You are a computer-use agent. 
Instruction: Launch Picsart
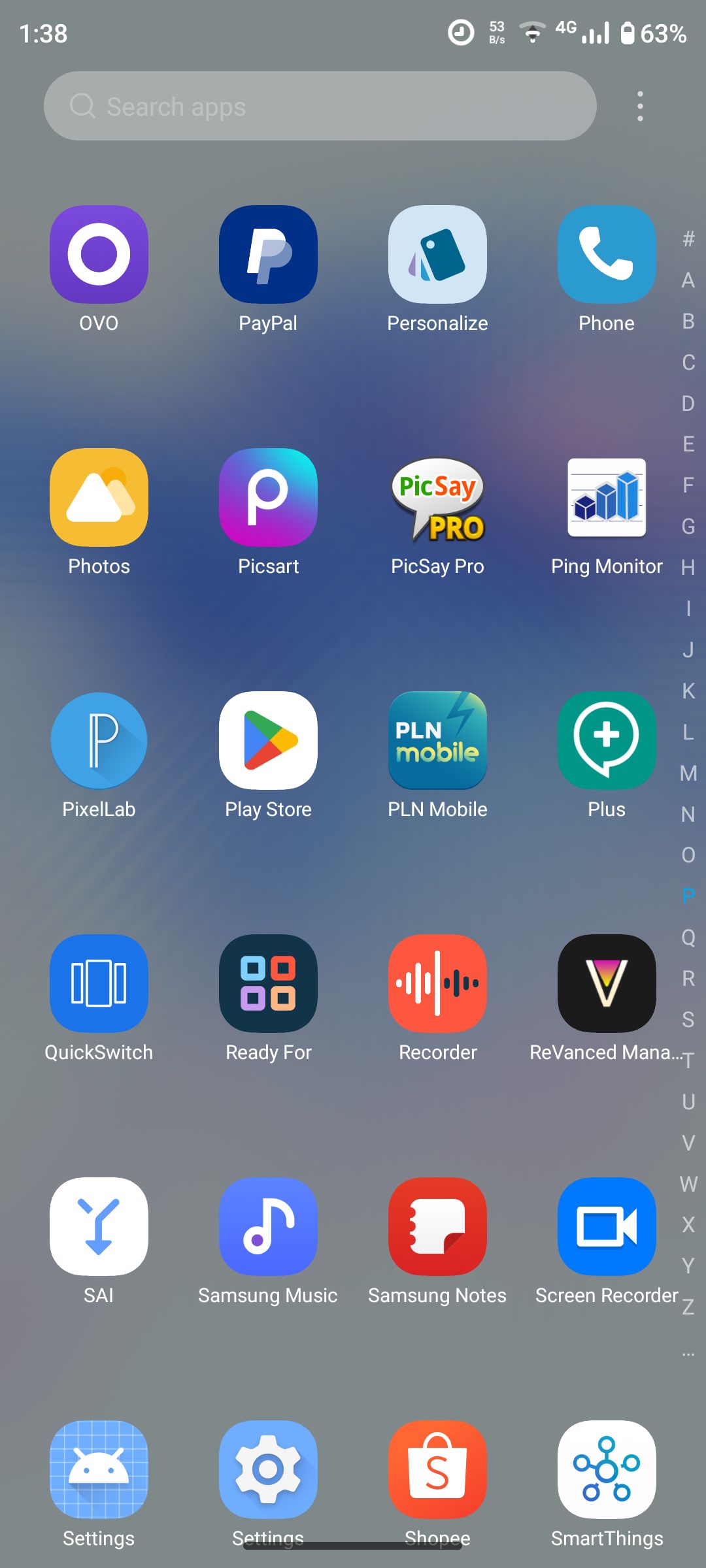268,498
